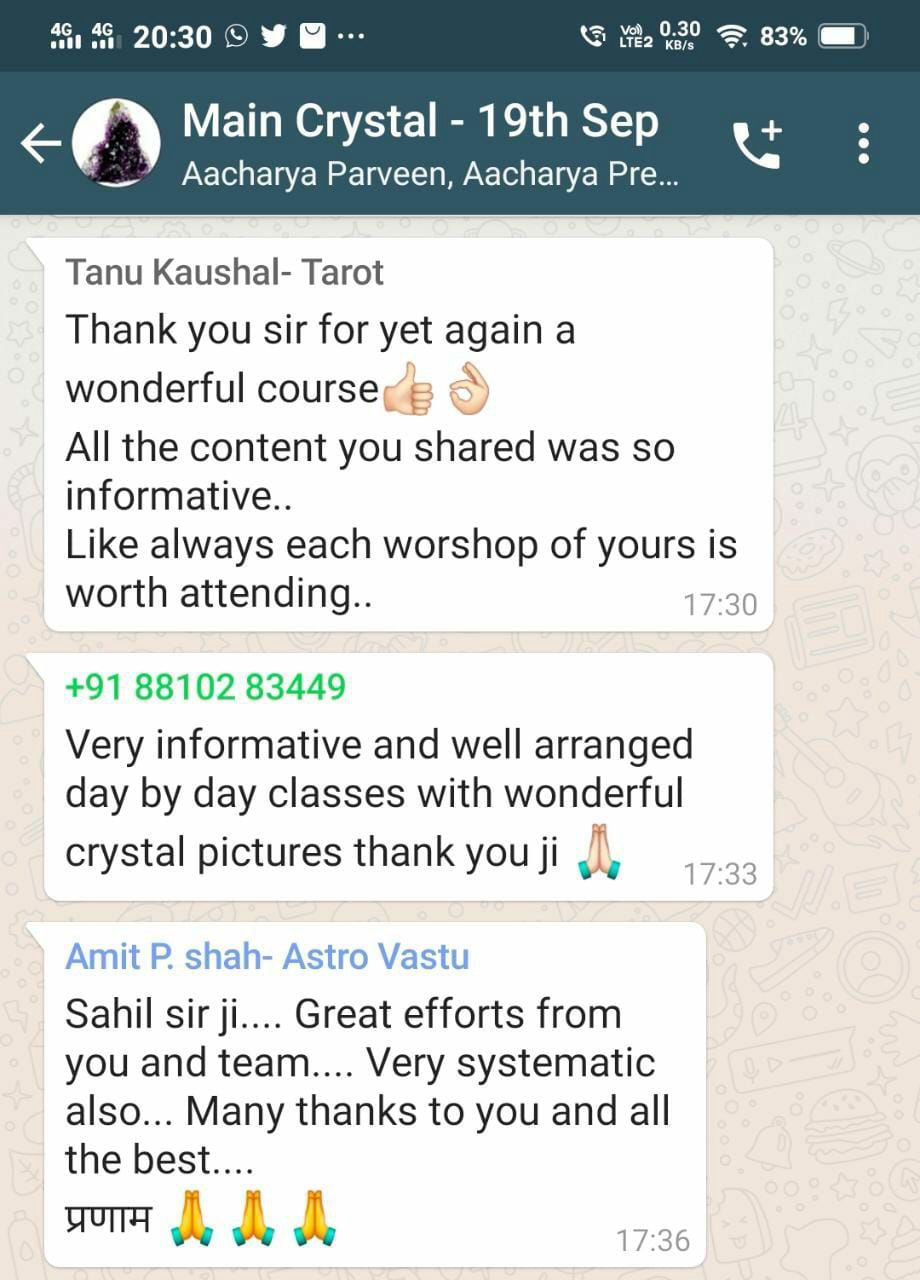The height and width of the screenshot is (1280, 920).
Task: Open the overflow menu
Action: pyautogui.click(x=864, y=144)
